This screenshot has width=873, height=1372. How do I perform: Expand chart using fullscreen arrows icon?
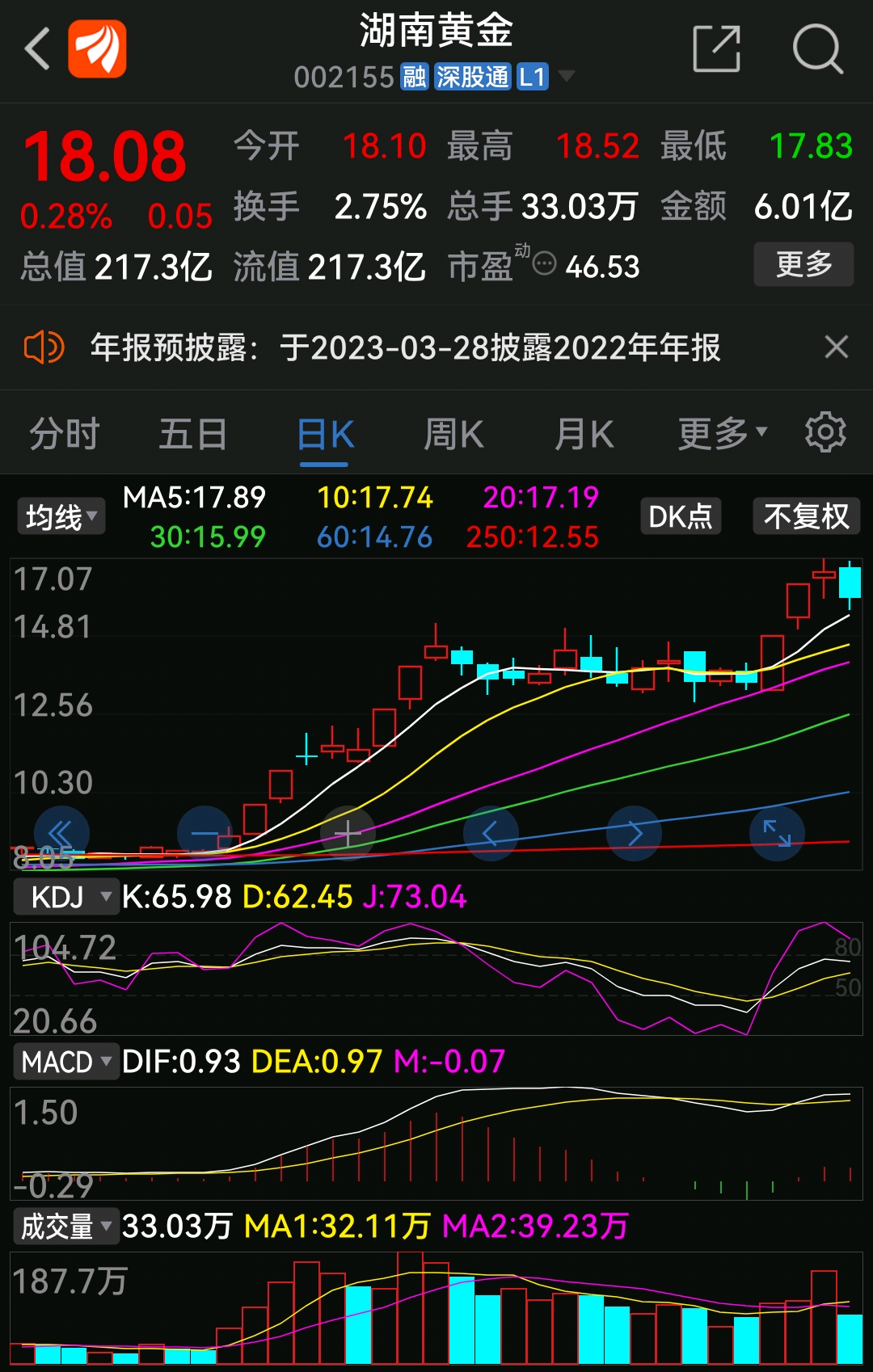777,833
